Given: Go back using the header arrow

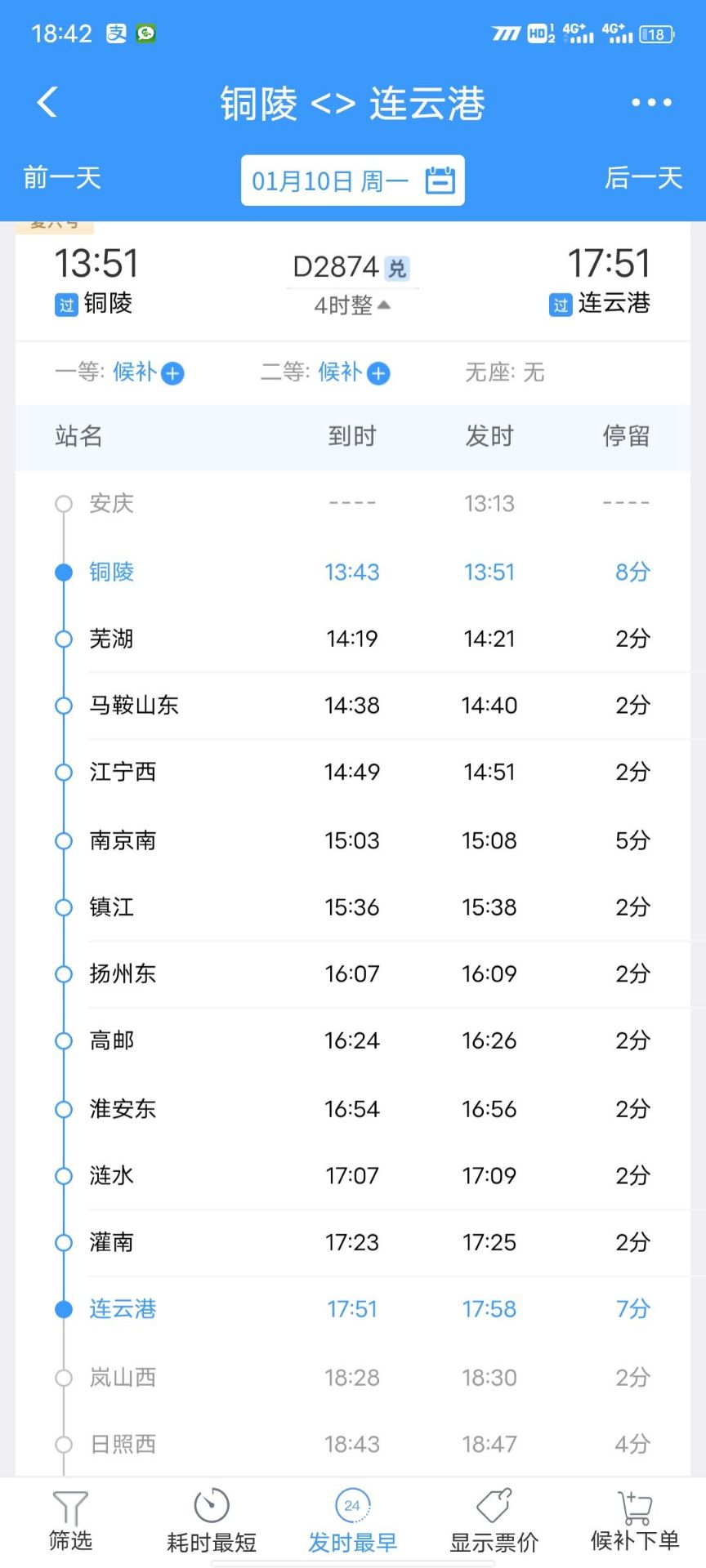Looking at the screenshot, I should tap(47, 103).
